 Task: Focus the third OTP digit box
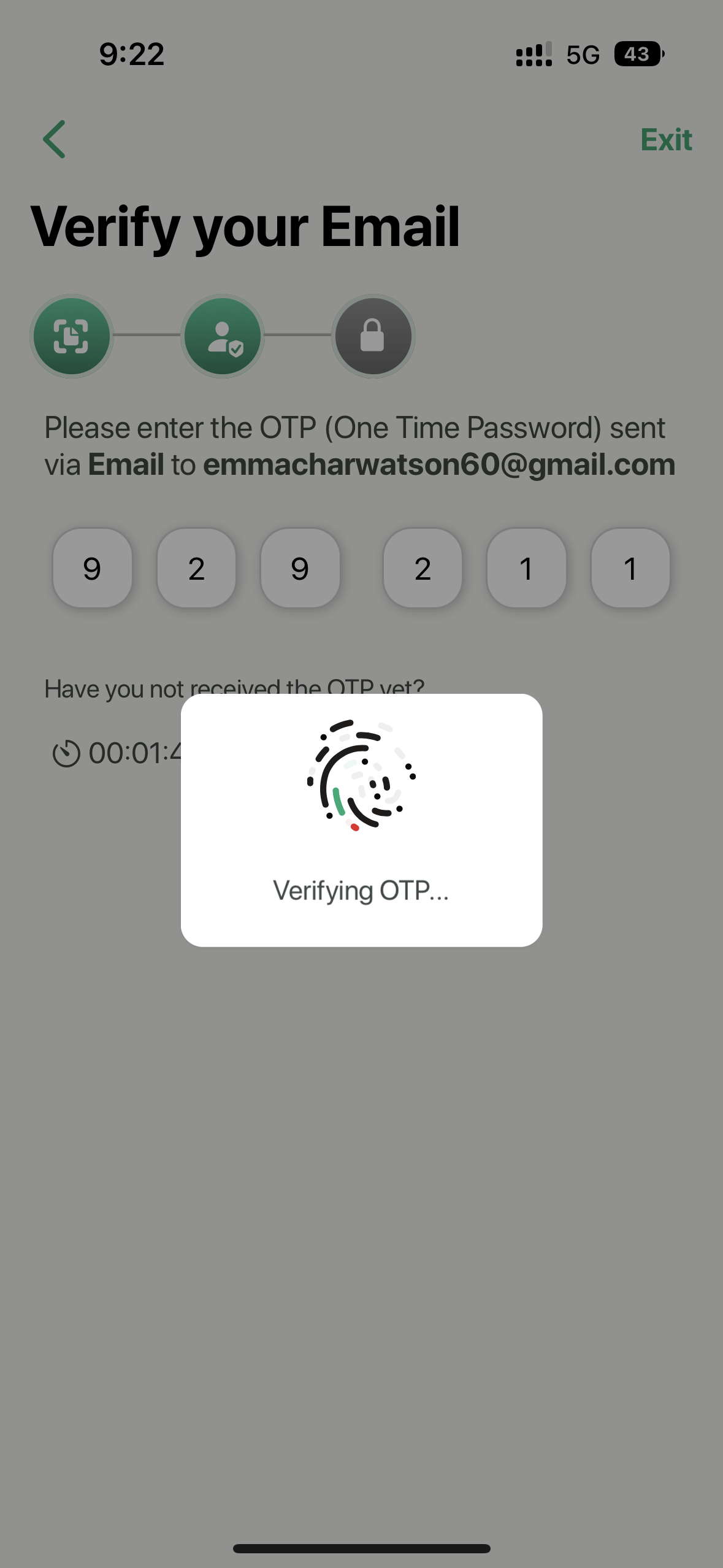tap(300, 568)
